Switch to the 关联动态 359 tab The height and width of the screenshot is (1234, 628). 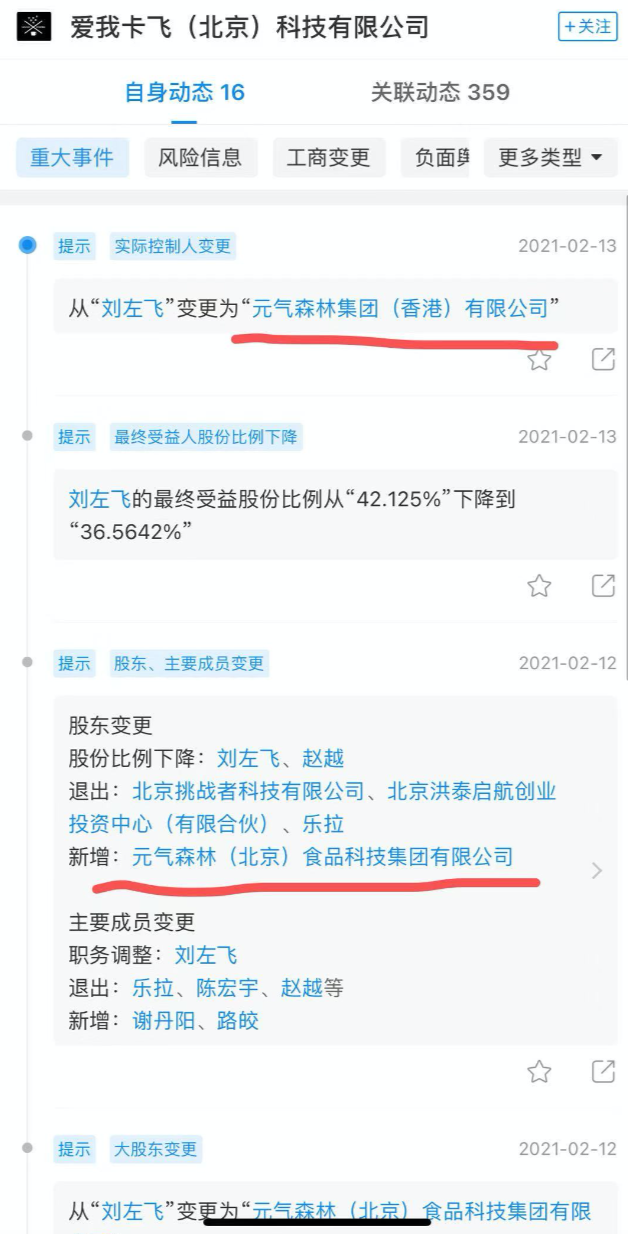coord(440,93)
